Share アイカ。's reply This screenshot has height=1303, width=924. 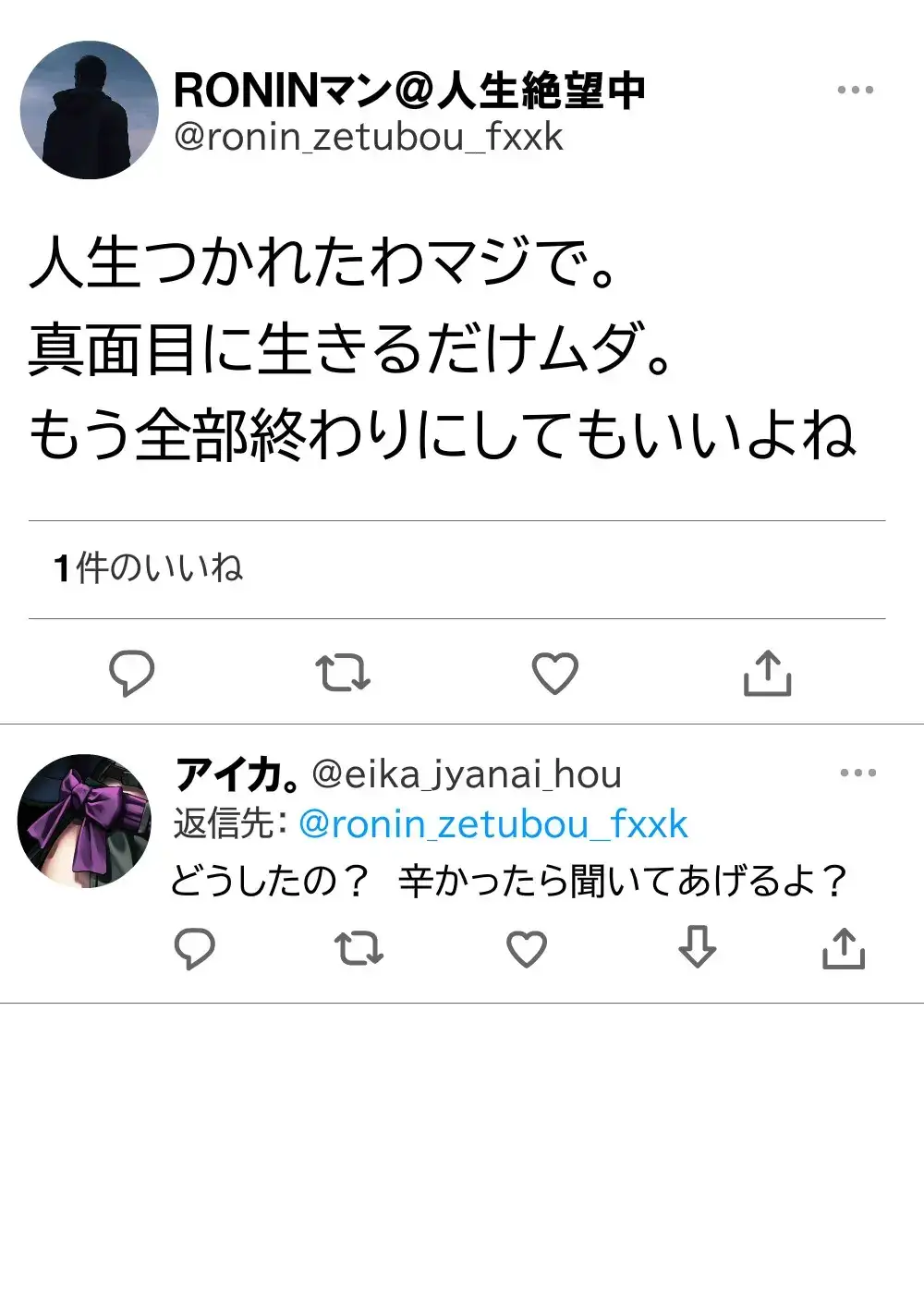(843, 948)
